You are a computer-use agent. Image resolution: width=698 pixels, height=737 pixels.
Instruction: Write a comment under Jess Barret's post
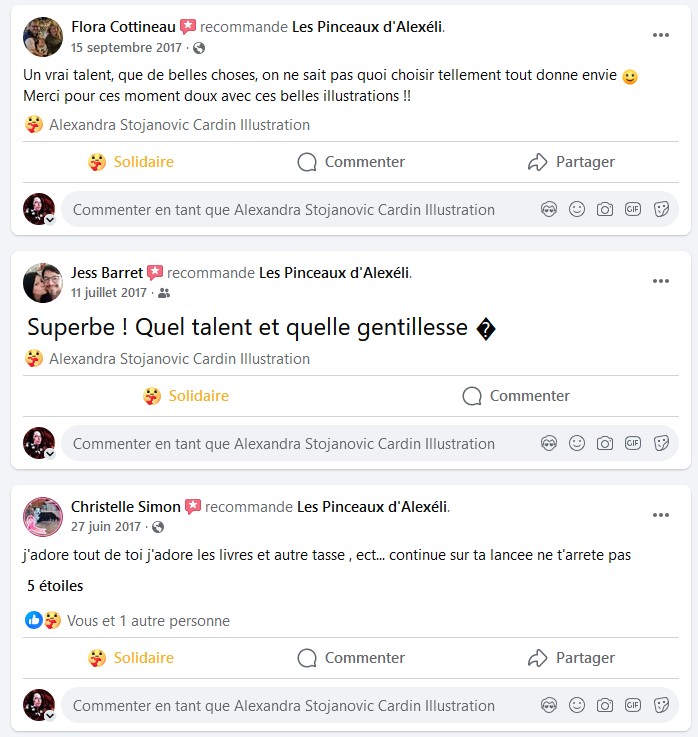284,444
